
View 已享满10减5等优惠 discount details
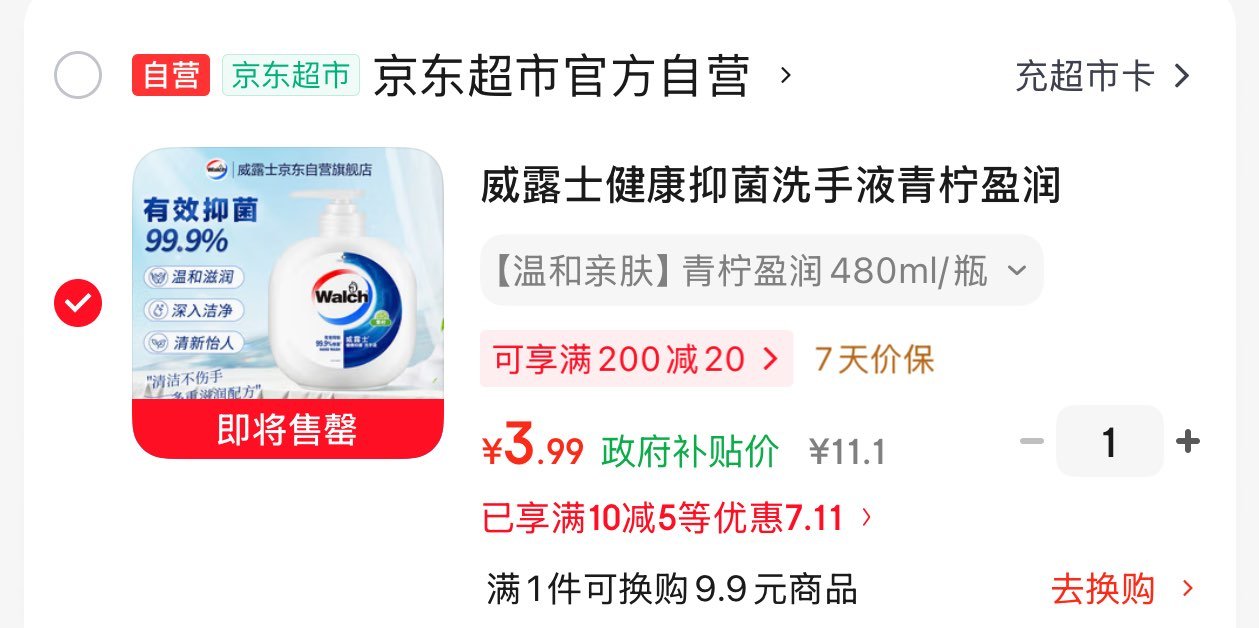pyautogui.click(x=677, y=518)
